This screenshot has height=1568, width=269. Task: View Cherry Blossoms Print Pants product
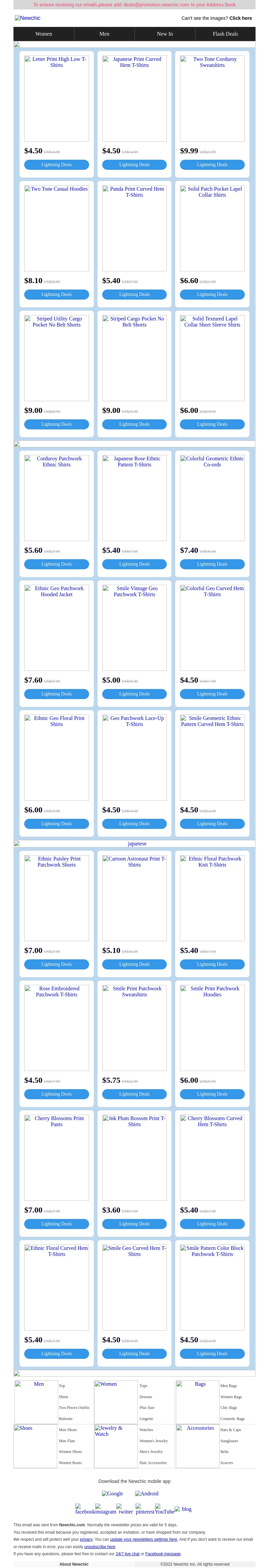pyautogui.click(x=56, y=1157)
